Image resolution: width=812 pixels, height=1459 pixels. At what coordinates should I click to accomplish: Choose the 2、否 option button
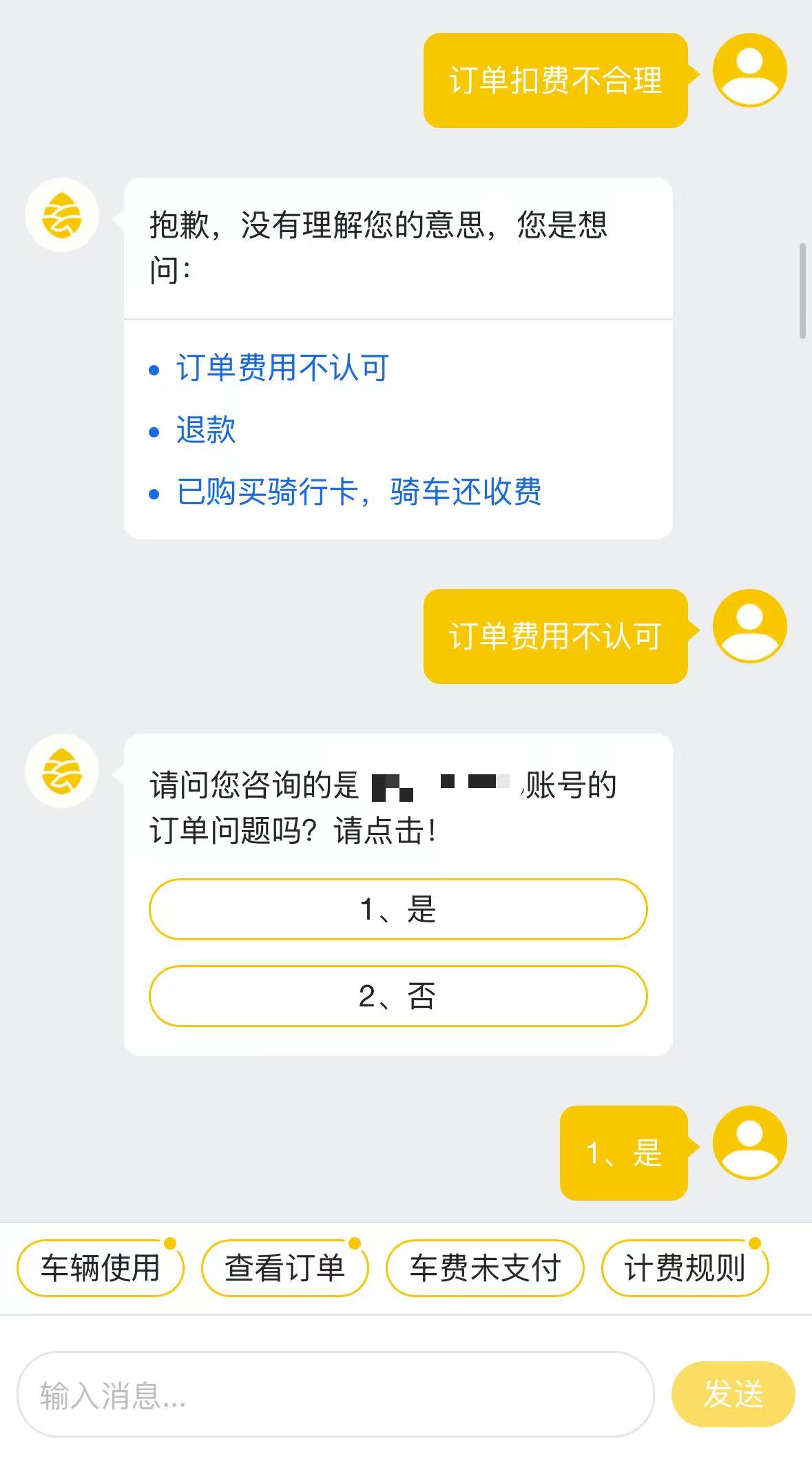pyautogui.click(x=398, y=996)
